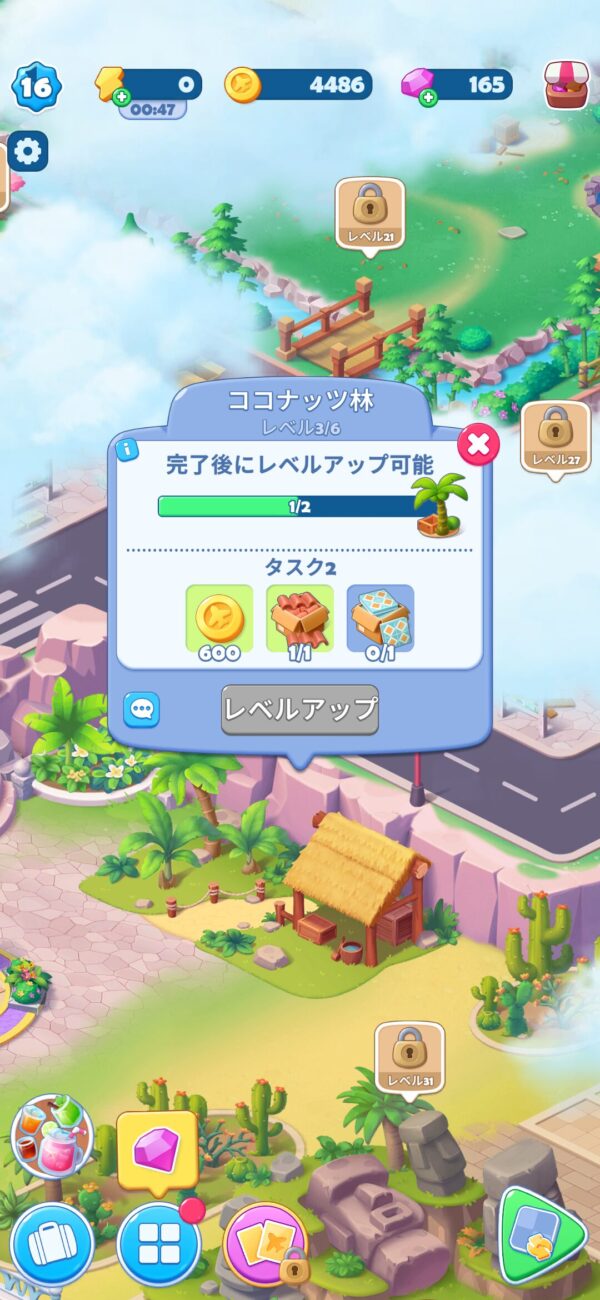Tap the locked レベル31 area marker
Screen dimensions: 600x1300
(x=409, y=1056)
